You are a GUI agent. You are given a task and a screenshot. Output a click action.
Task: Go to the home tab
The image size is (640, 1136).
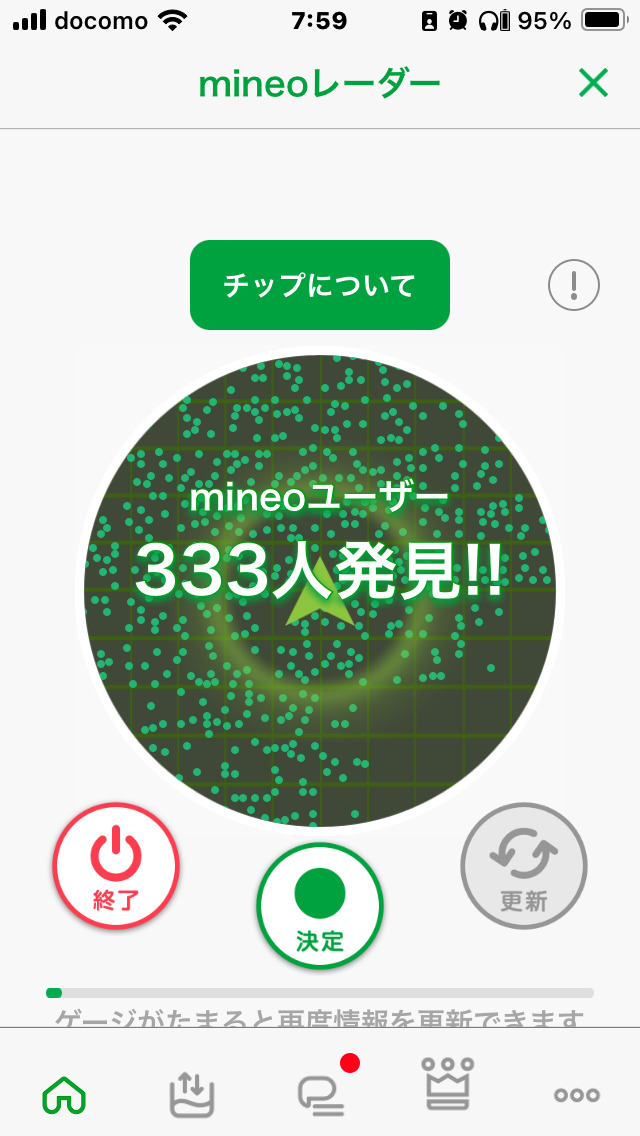click(64, 1094)
